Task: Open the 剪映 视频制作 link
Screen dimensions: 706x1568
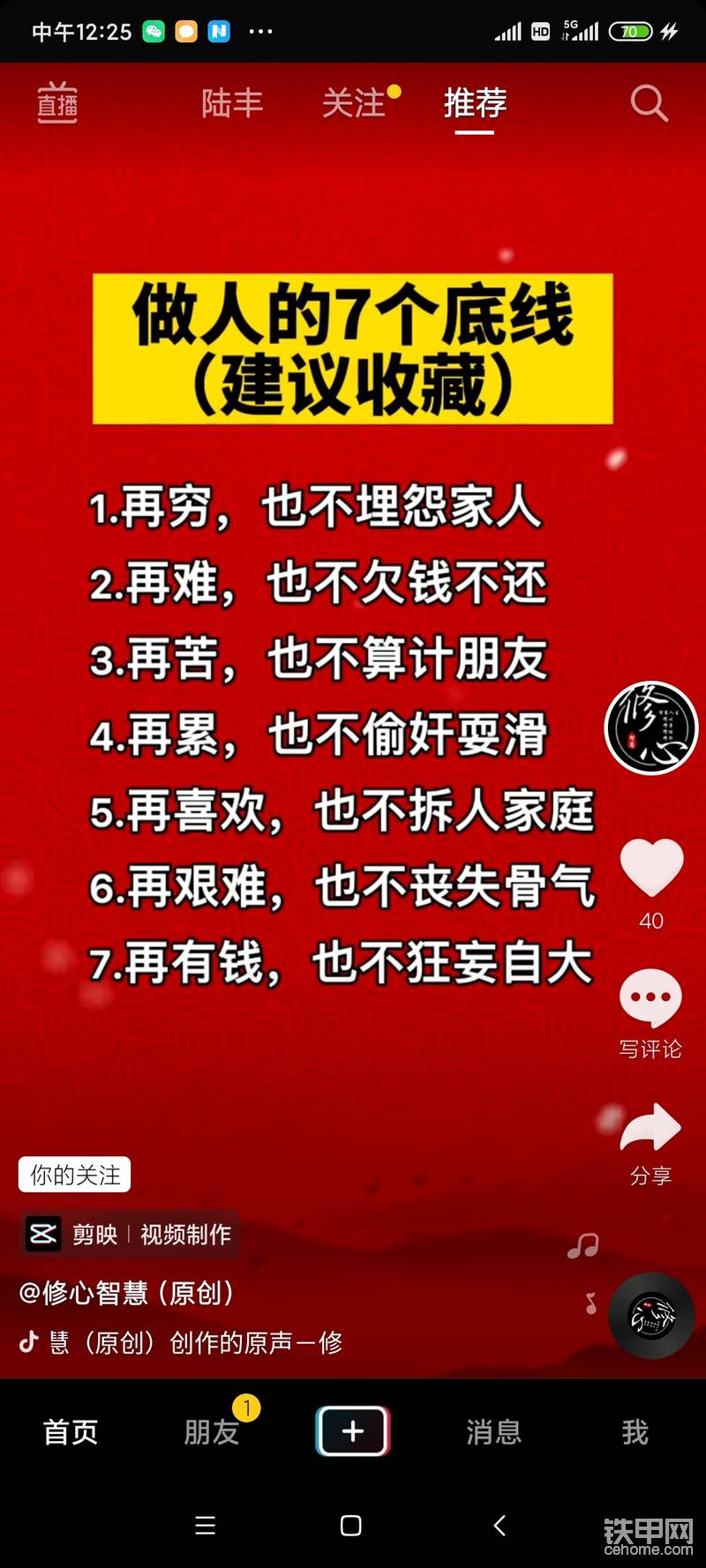Action: [x=130, y=1234]
